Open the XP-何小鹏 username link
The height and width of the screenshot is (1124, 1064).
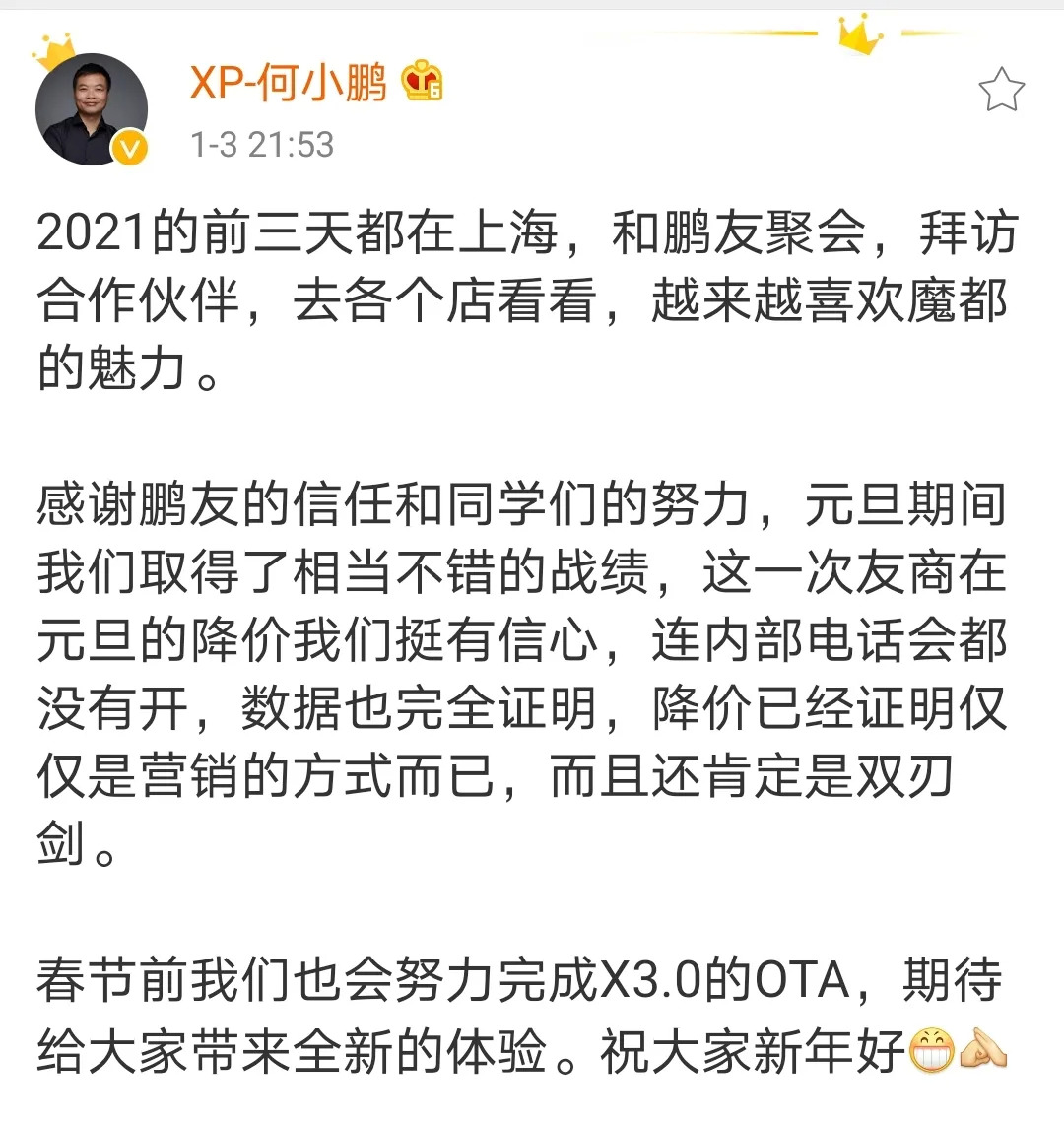[289, 83]
